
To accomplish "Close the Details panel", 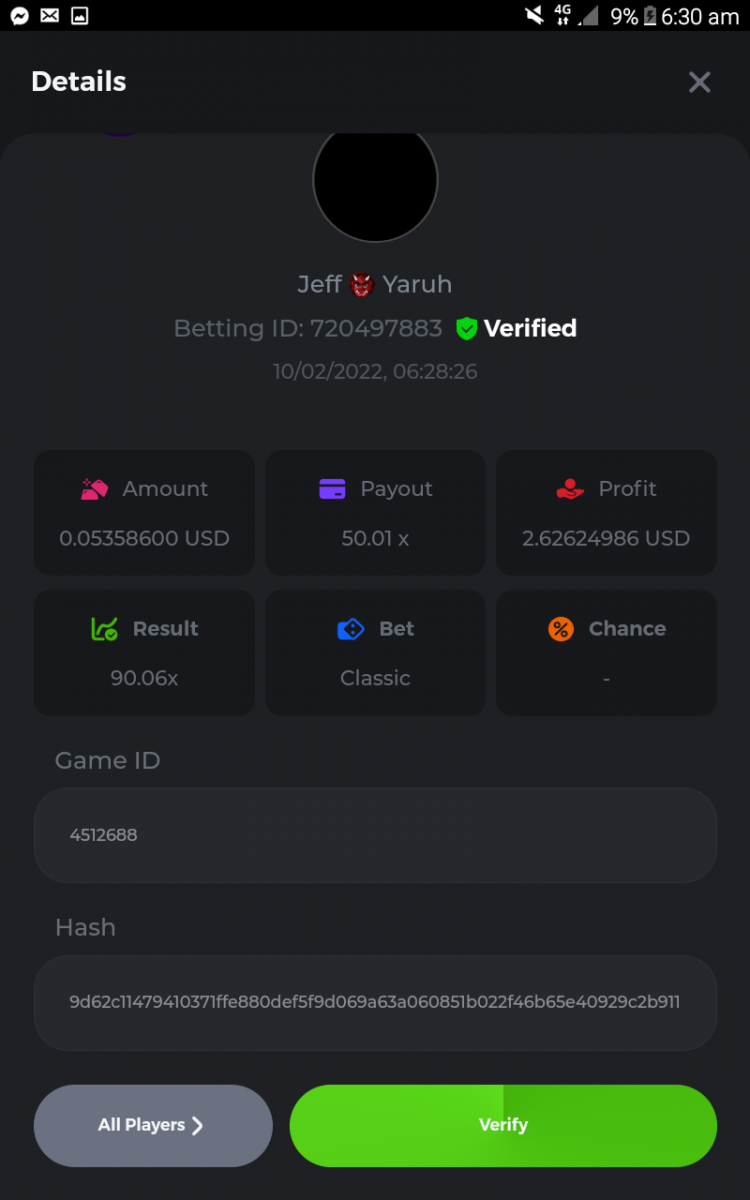I will pos(699,82).
